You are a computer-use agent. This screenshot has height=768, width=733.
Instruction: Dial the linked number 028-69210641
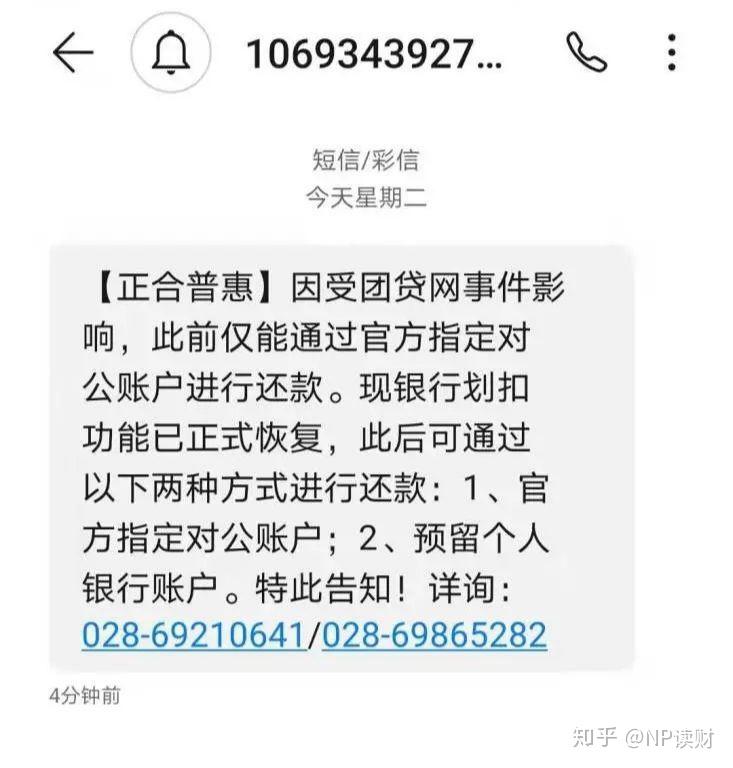[193, 634]
